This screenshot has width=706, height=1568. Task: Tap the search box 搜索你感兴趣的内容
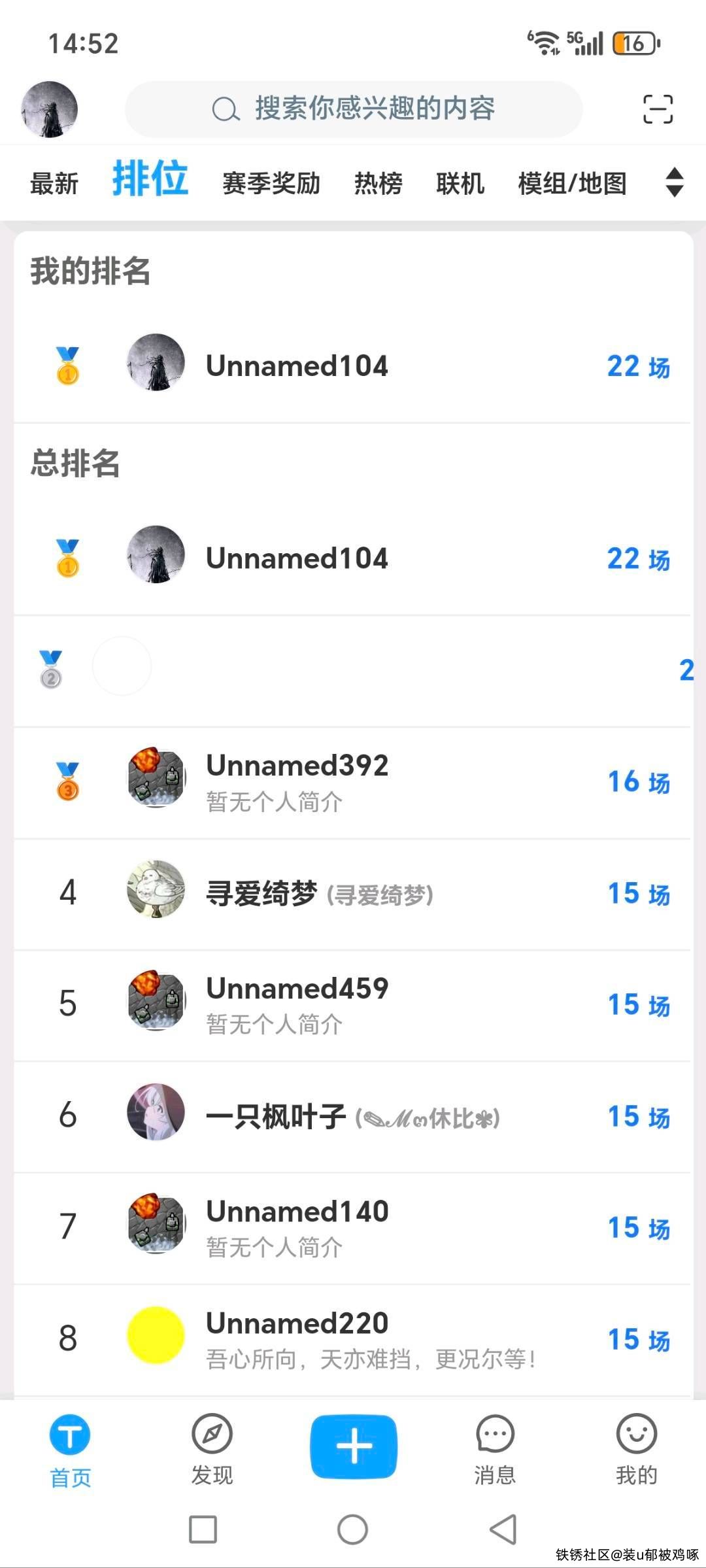pos(353,109)
